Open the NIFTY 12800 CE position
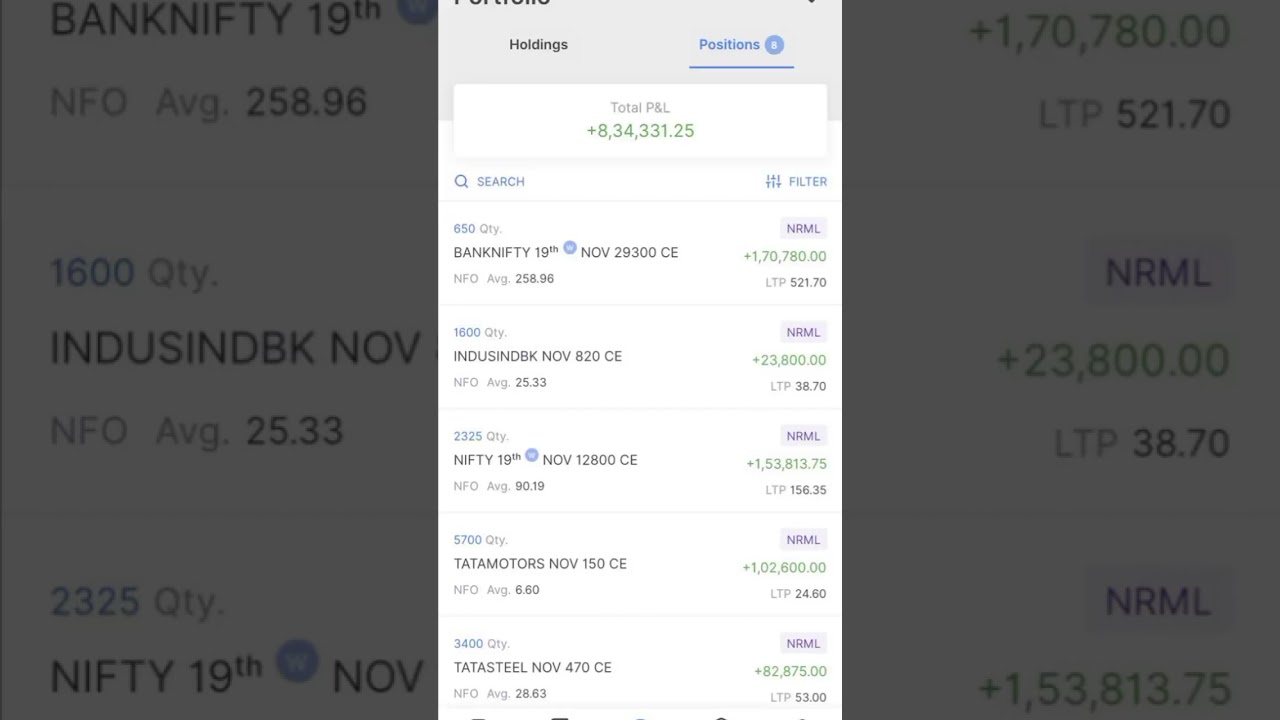The image size is (1280, 720). pos(640,461)
